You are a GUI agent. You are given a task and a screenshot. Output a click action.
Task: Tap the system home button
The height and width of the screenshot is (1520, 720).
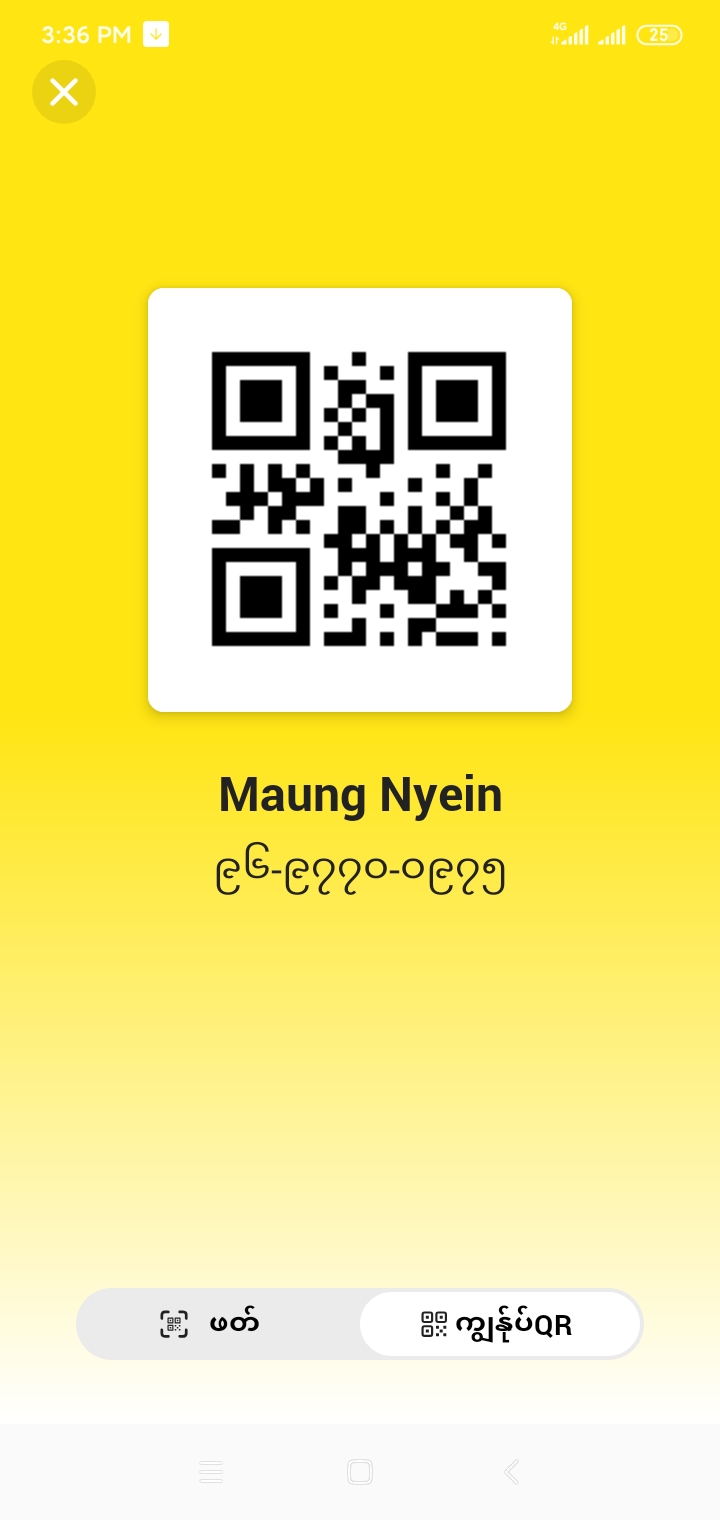pos(360,1472)
